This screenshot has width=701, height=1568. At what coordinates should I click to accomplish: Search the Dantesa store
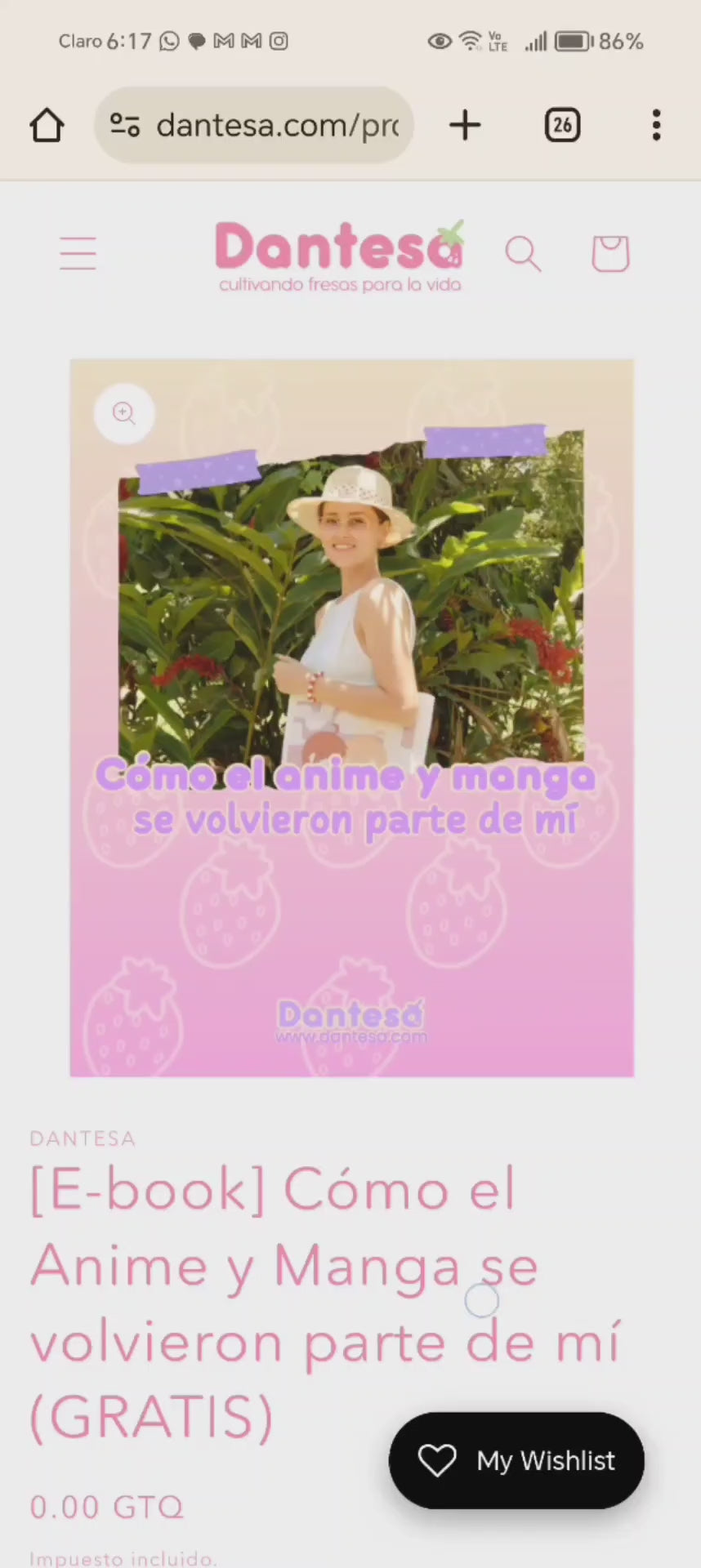[x=523, y=253]
